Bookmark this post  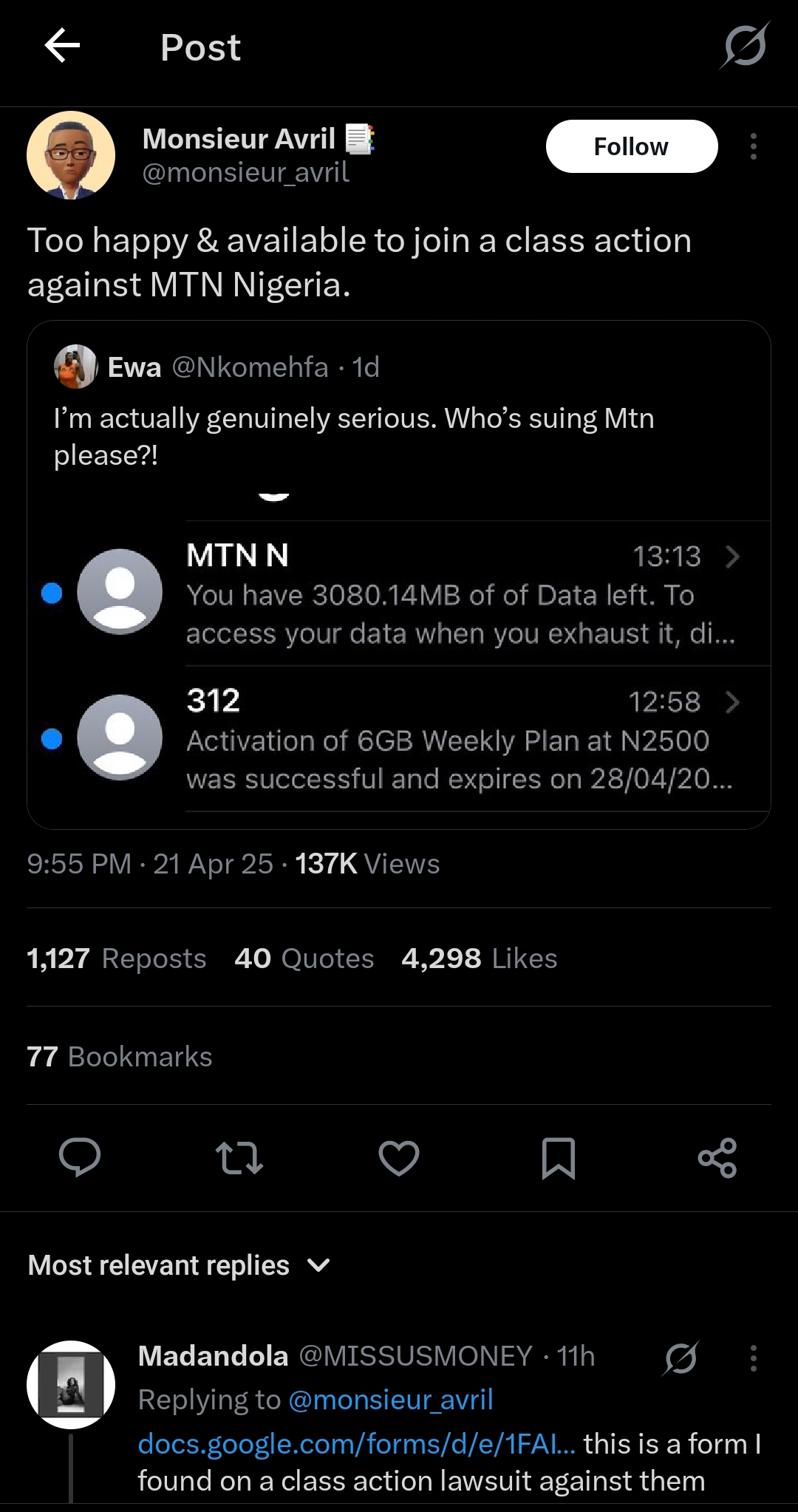(x=558, y=1157)
